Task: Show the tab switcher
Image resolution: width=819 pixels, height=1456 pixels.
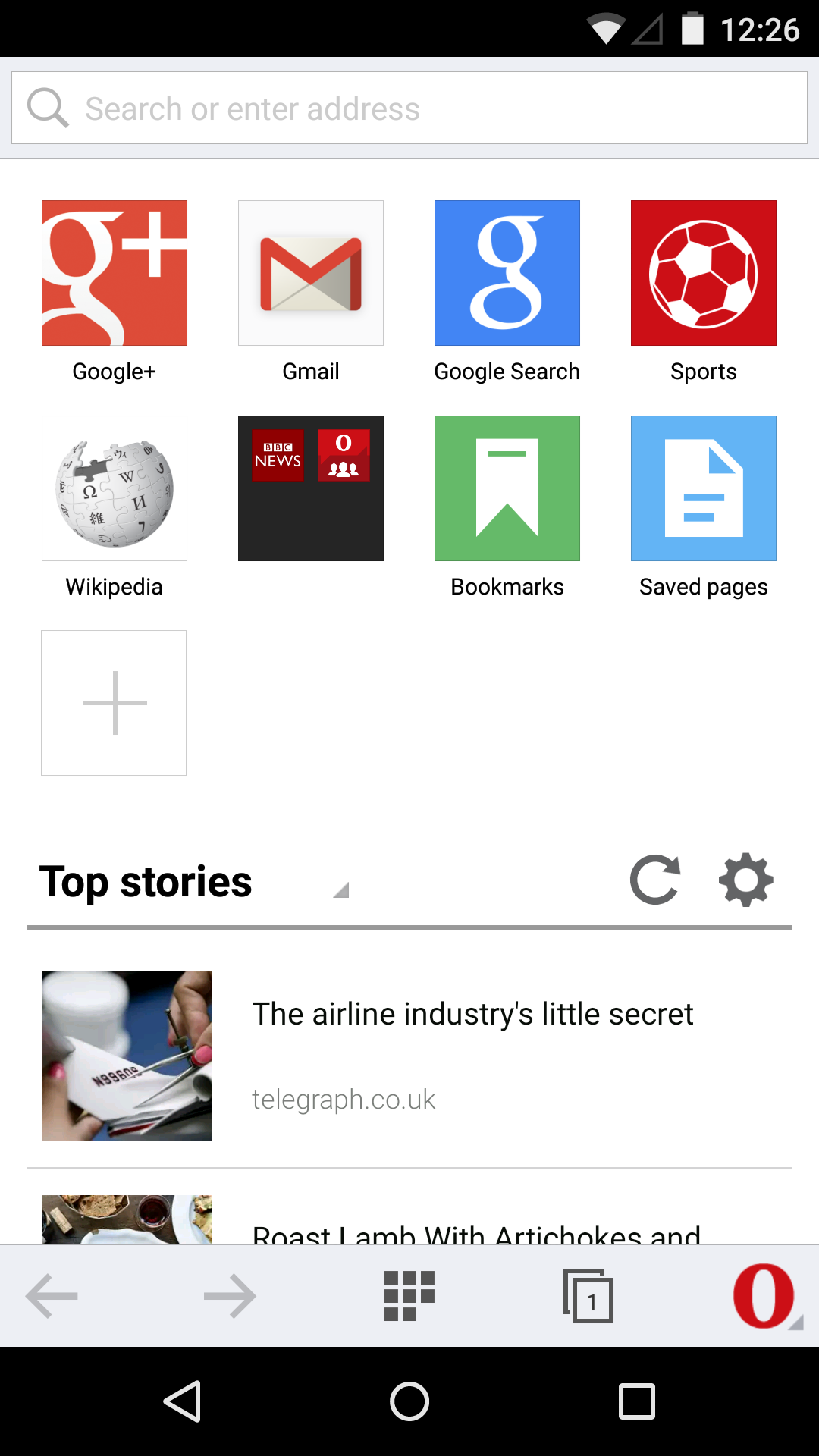Action: click(588, 1295)
